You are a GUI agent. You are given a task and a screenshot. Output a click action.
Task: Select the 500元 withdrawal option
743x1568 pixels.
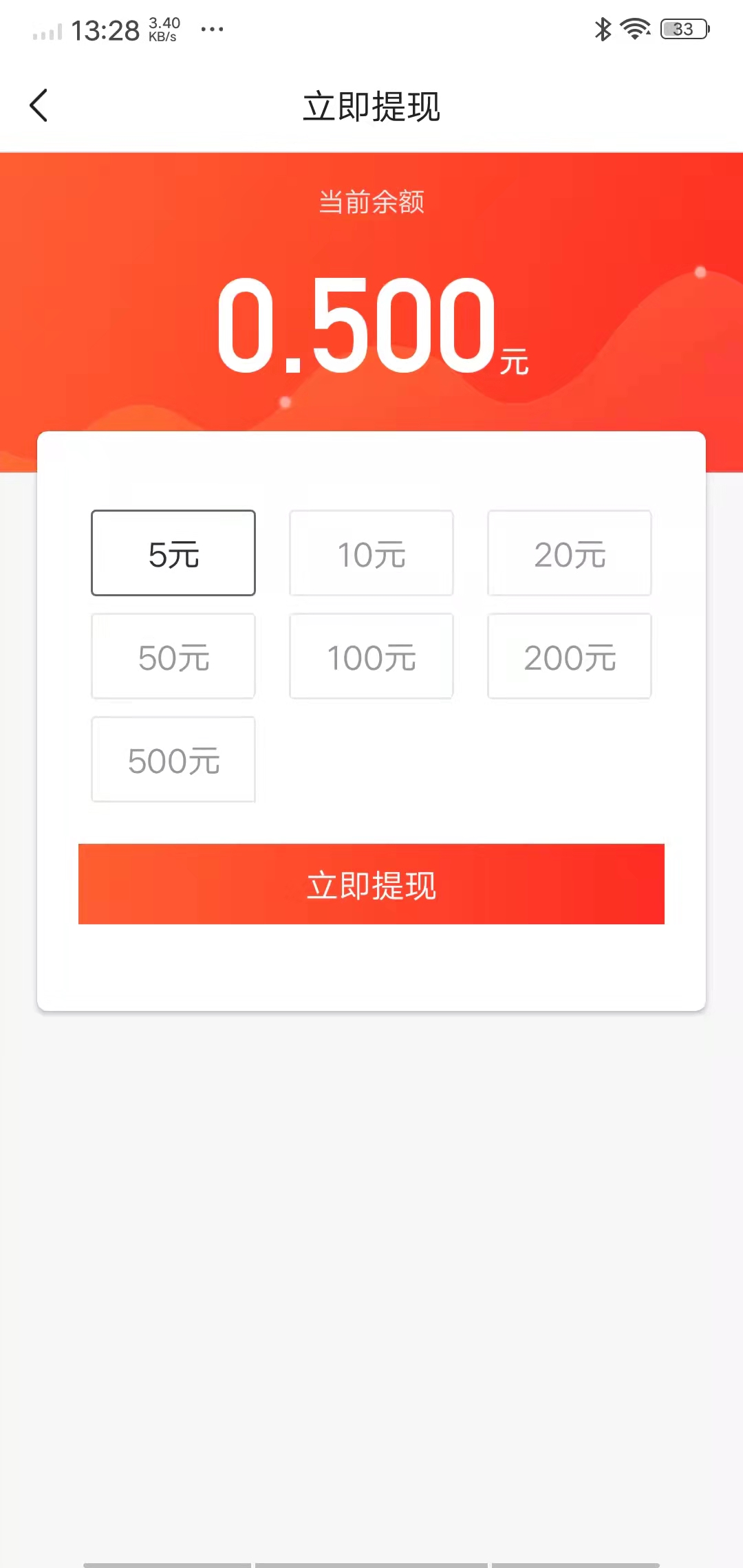[x=173, y=759]
